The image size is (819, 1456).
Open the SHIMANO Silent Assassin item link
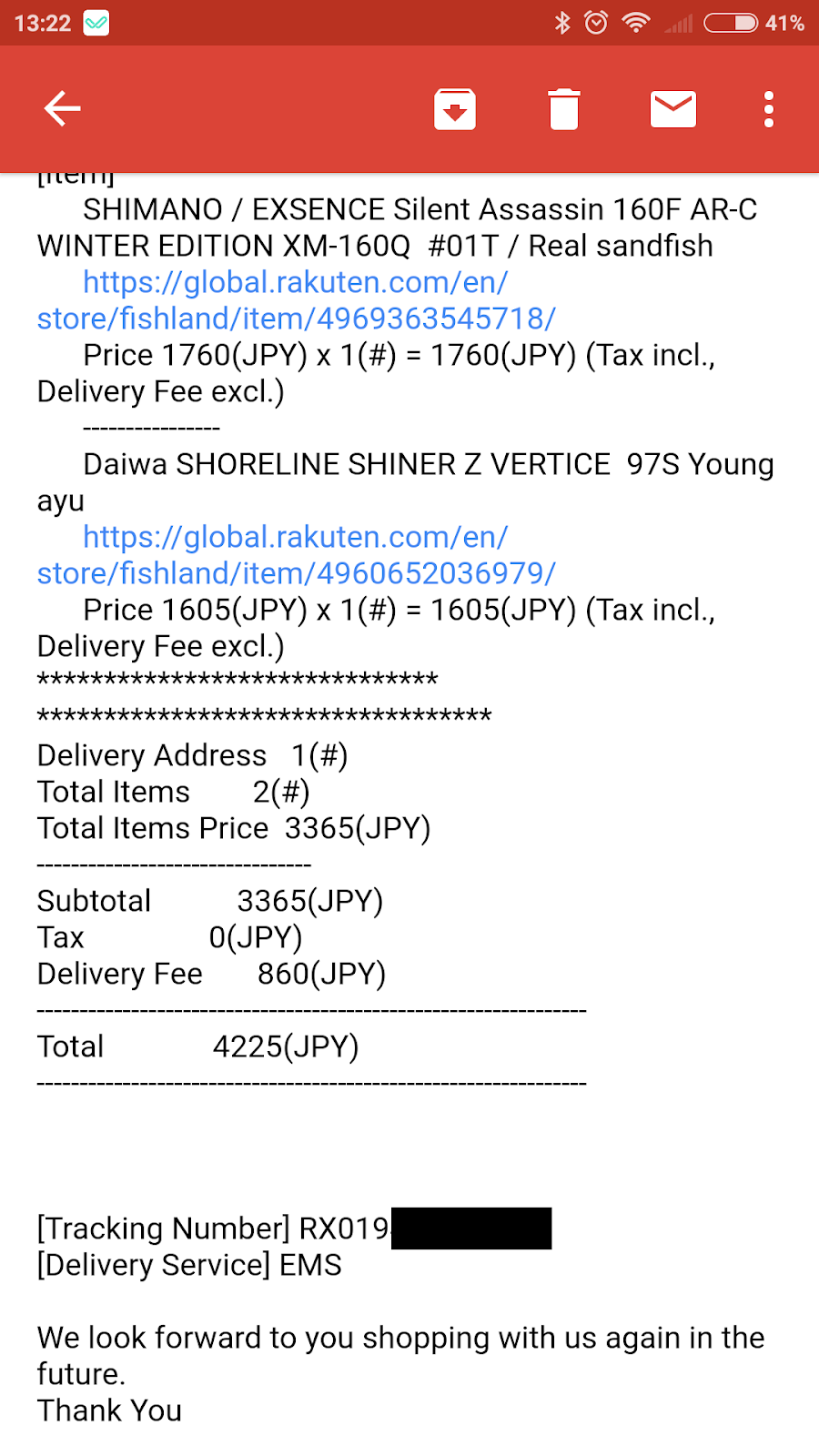click(x=296, y=300)
